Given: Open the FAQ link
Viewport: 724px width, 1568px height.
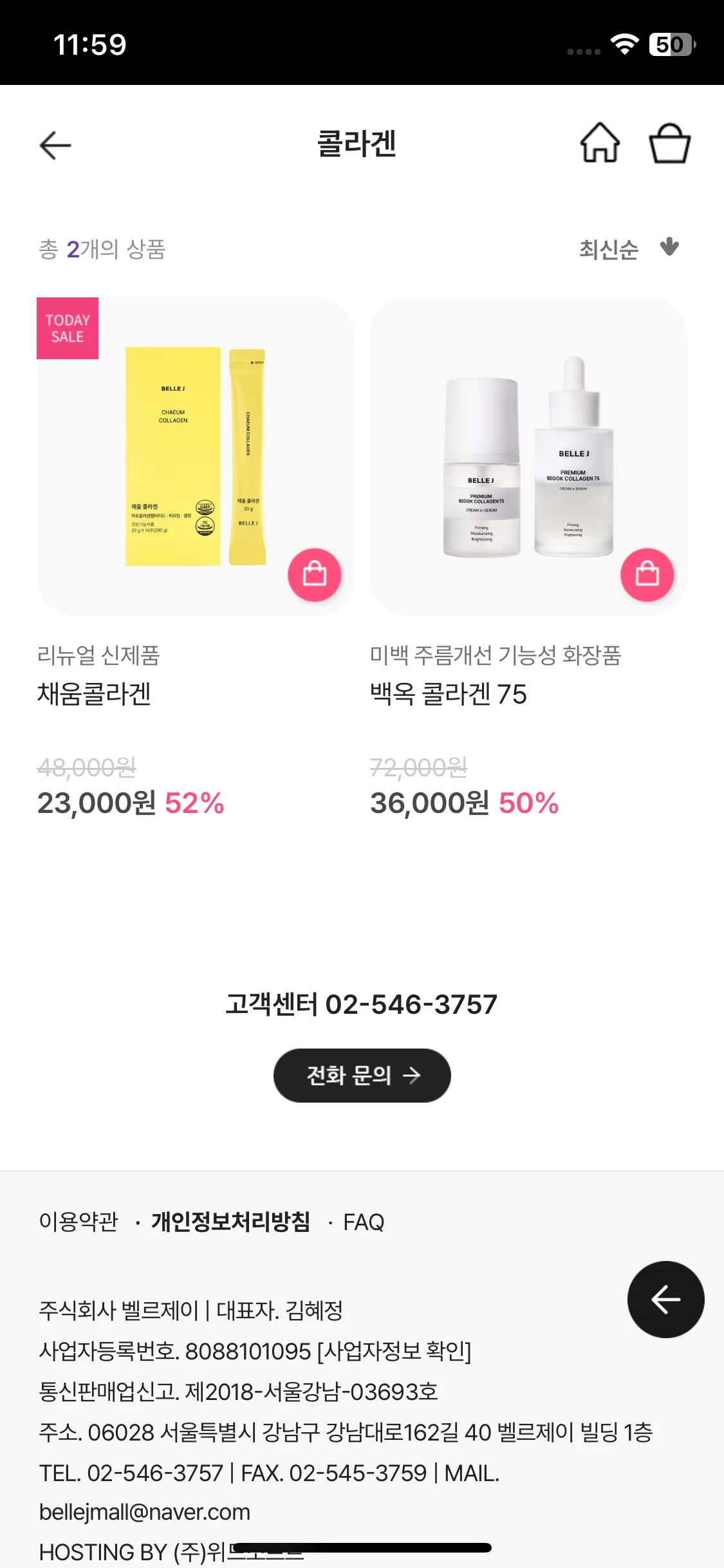Looking at the screenshot, I should click(x=364, y=1222).
